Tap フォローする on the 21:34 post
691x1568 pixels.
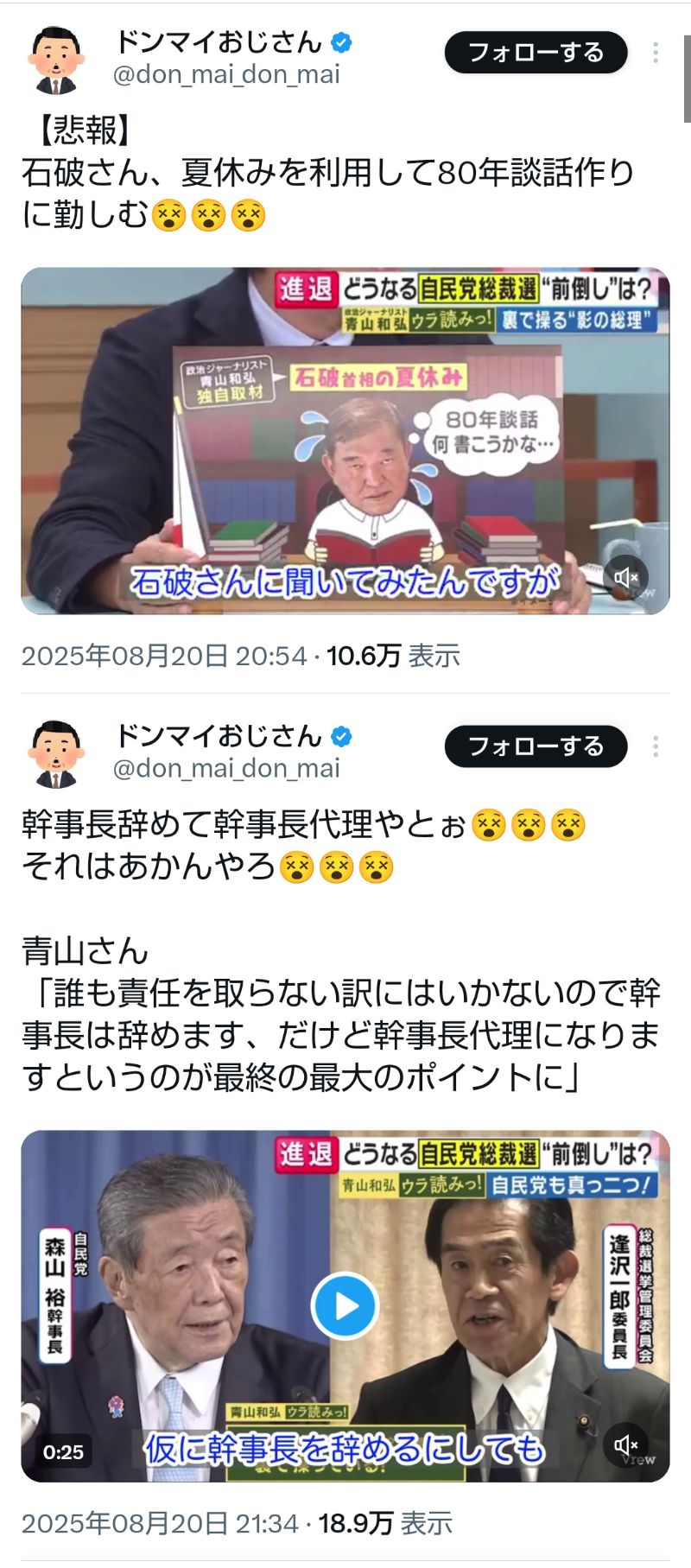tap(536, 746)
